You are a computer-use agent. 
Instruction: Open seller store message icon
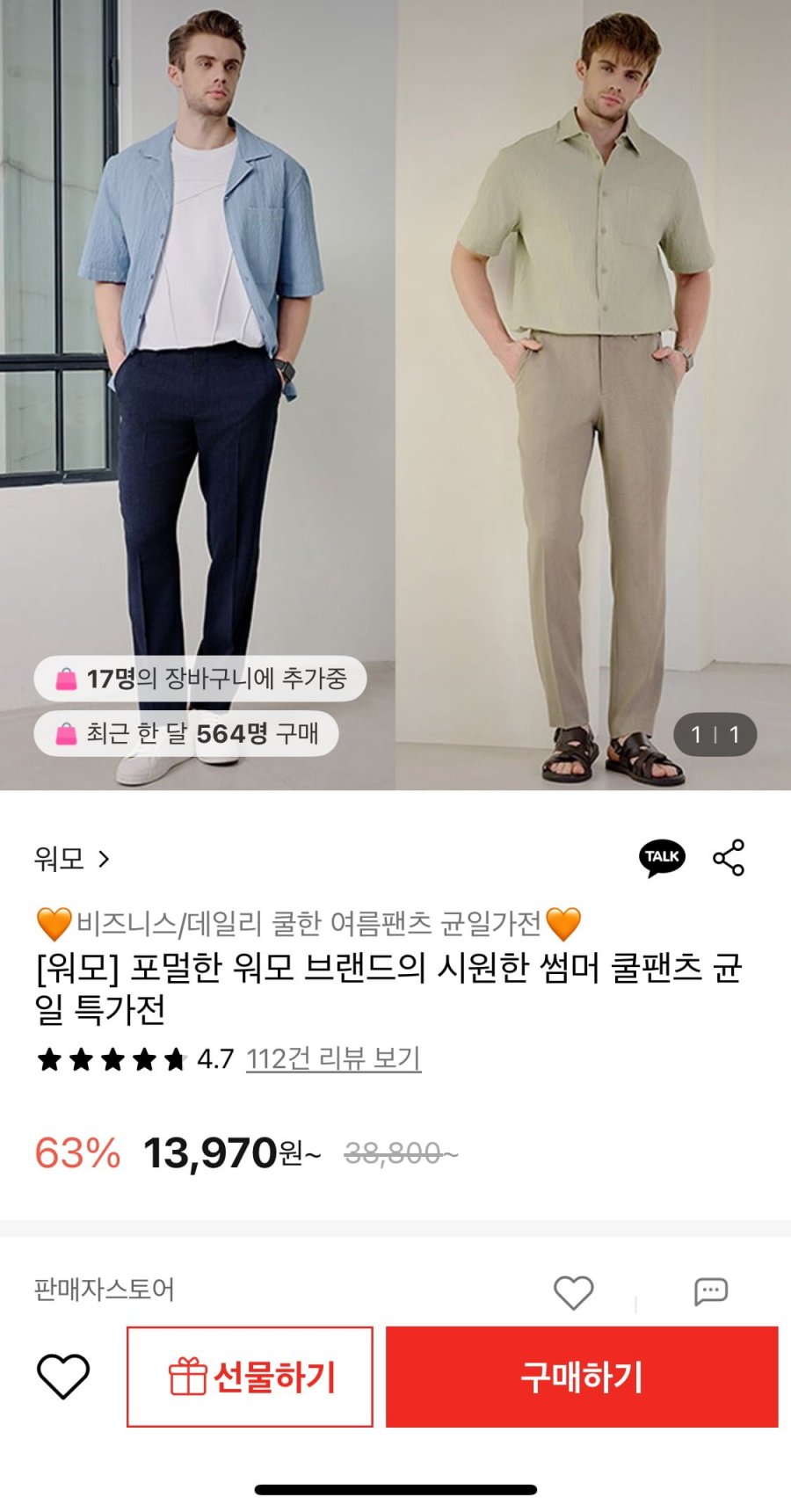(710, 1292)
